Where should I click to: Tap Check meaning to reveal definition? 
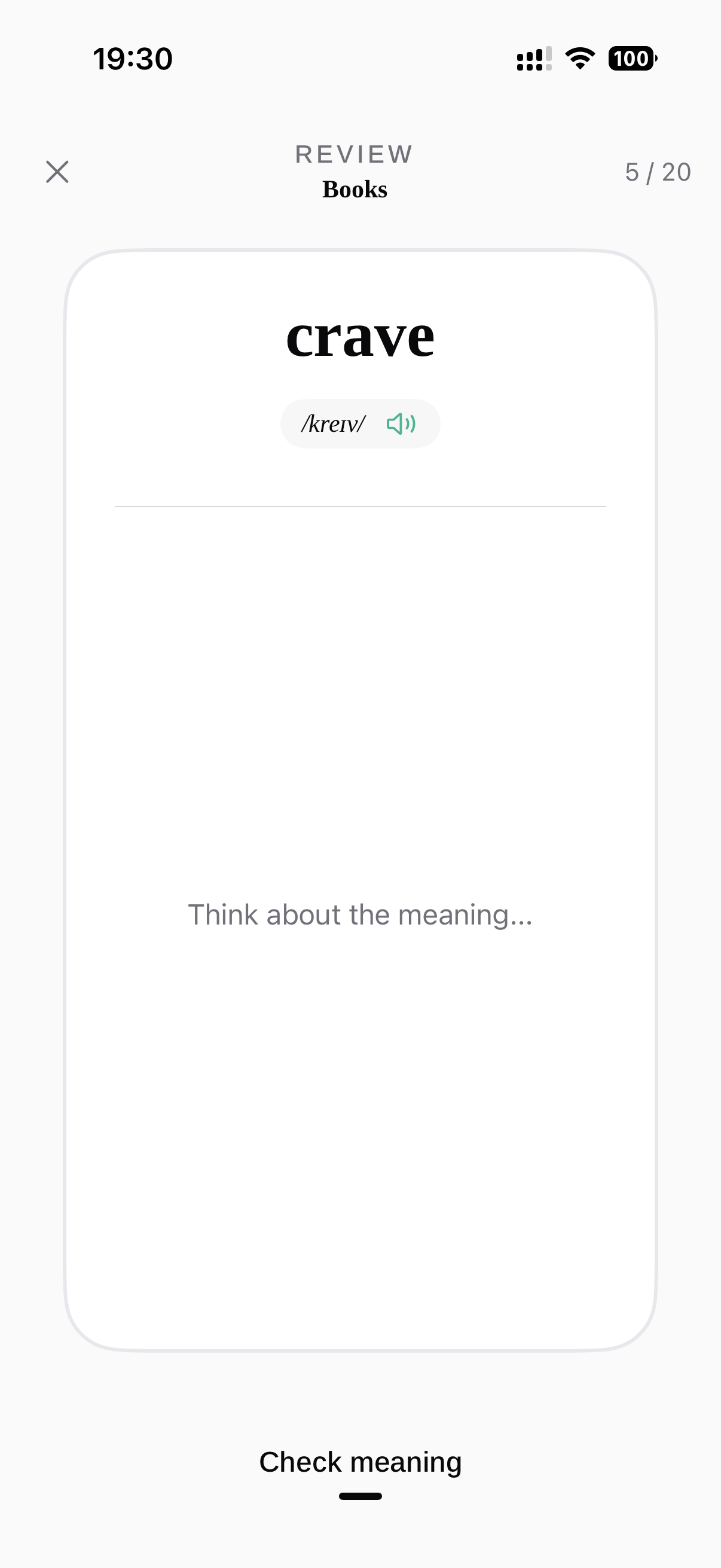(x=360, y=1462)
